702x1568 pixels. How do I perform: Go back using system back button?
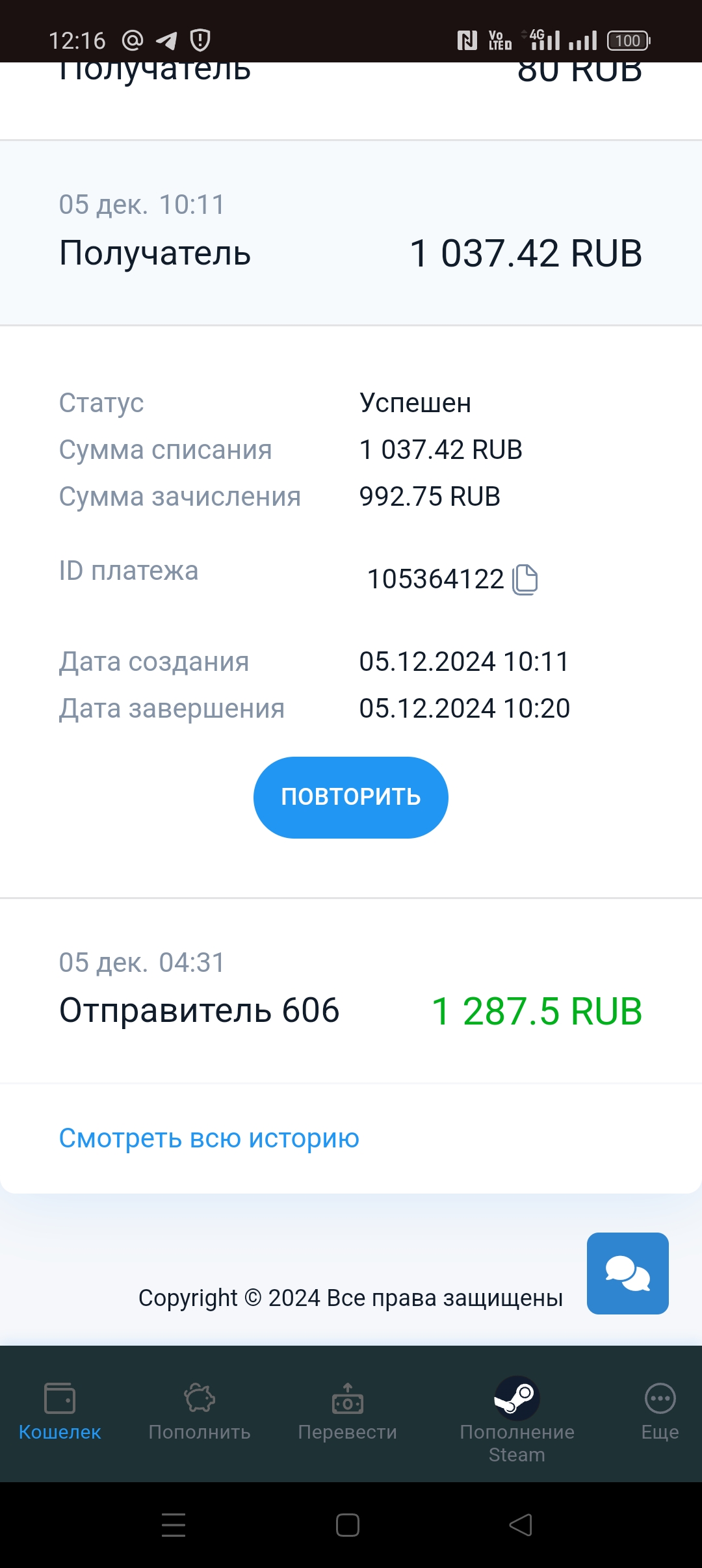click(521, 1525)
